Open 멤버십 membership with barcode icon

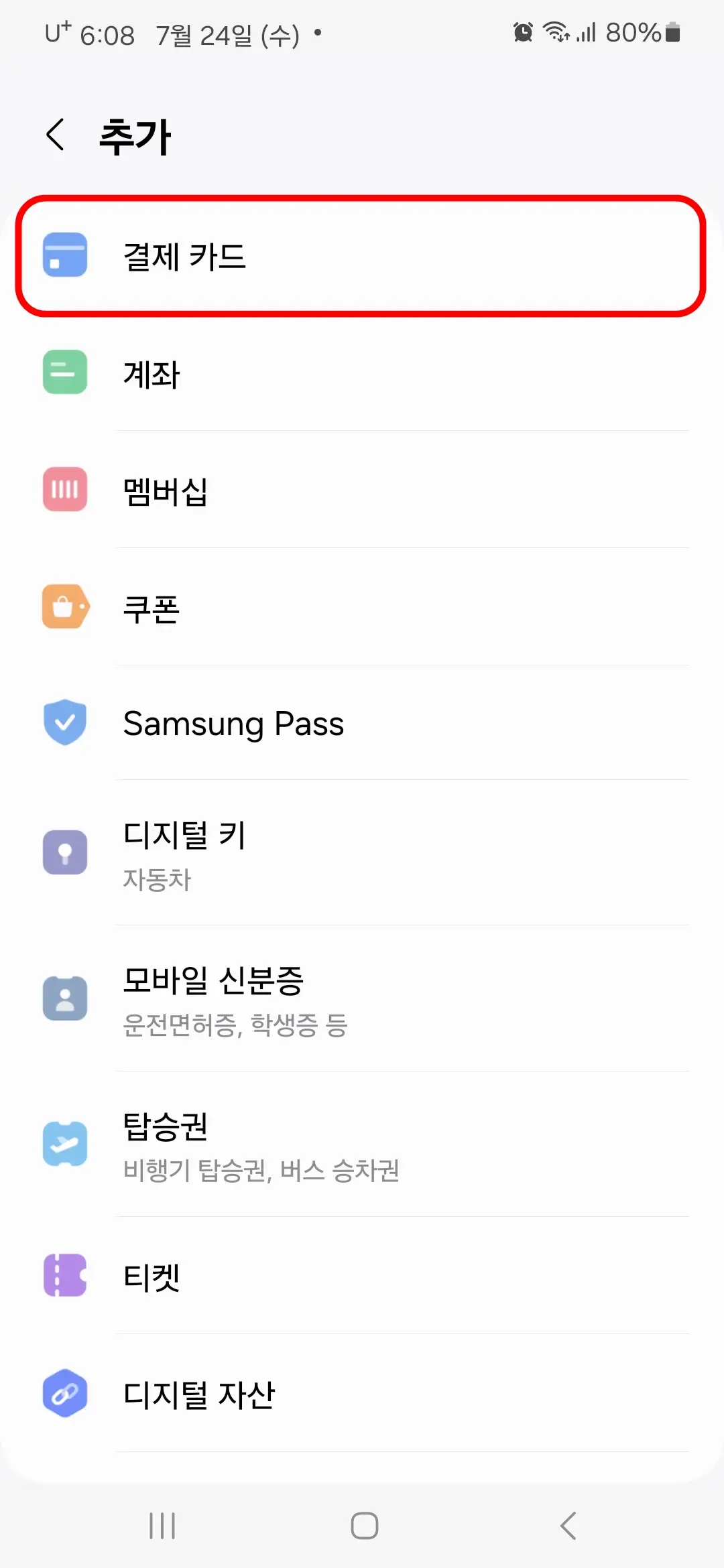(64, 490)
